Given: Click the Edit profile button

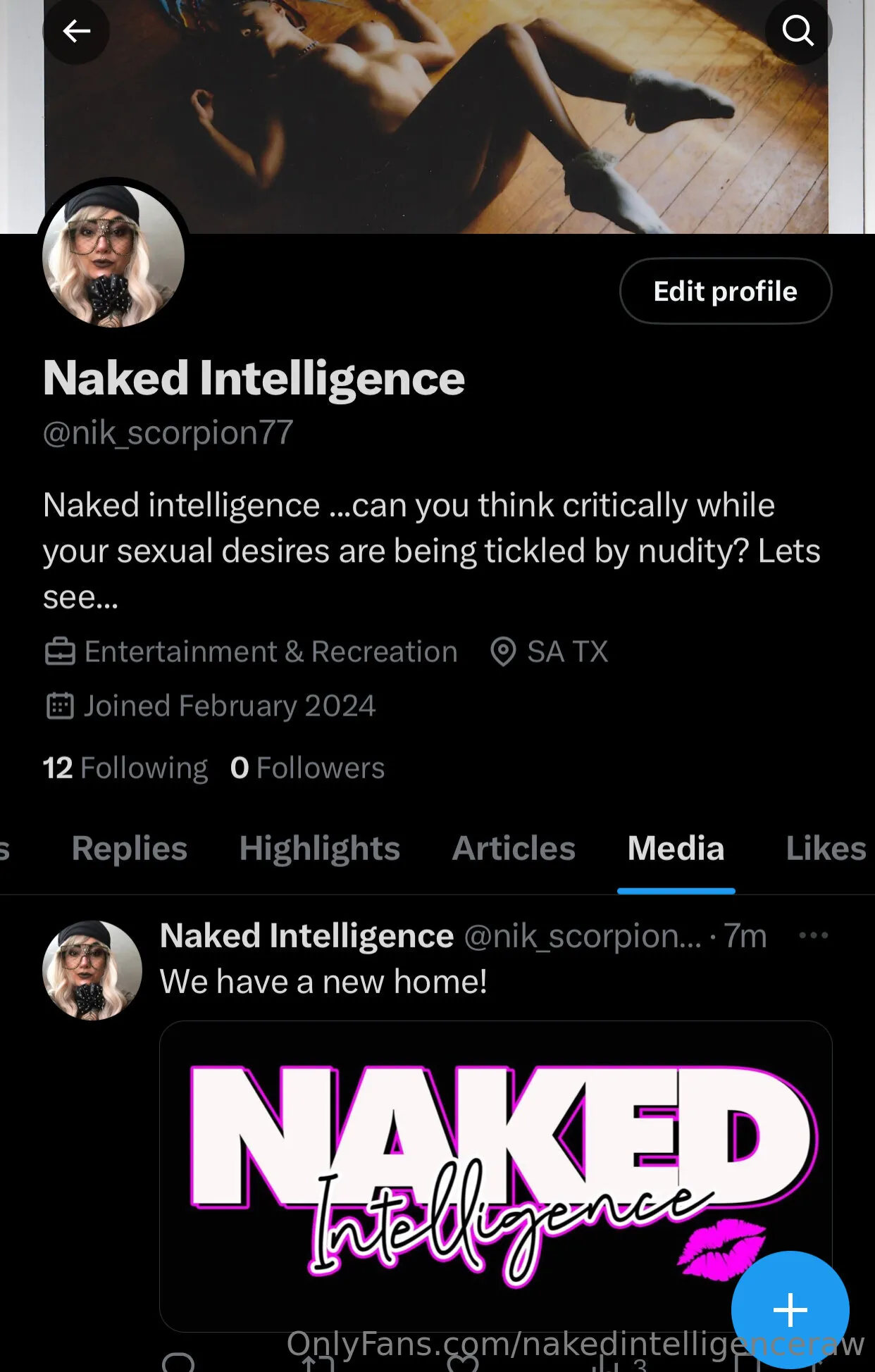Looking at the screenshot, I should (x=725, y=291).
